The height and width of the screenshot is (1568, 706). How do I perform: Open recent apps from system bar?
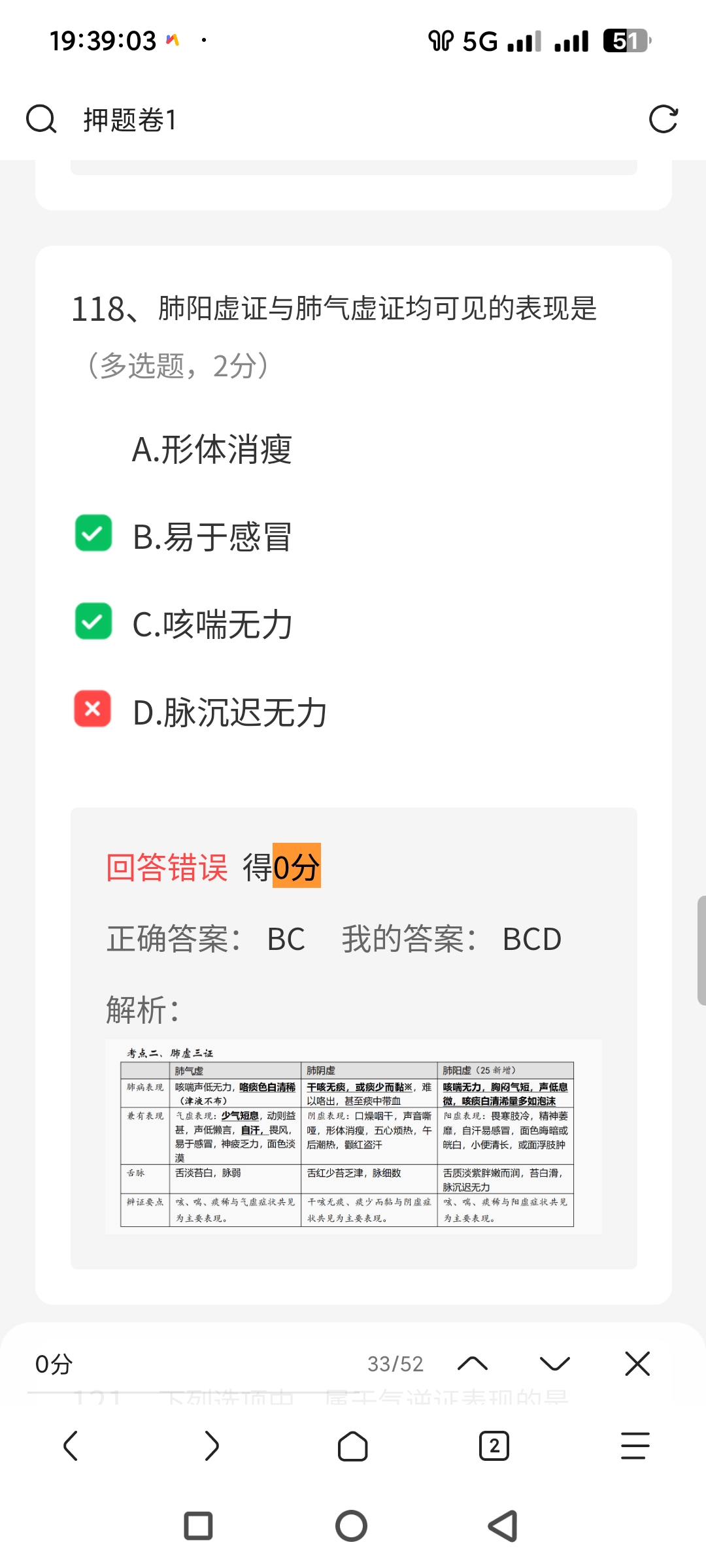click(x=199, y=1526)
